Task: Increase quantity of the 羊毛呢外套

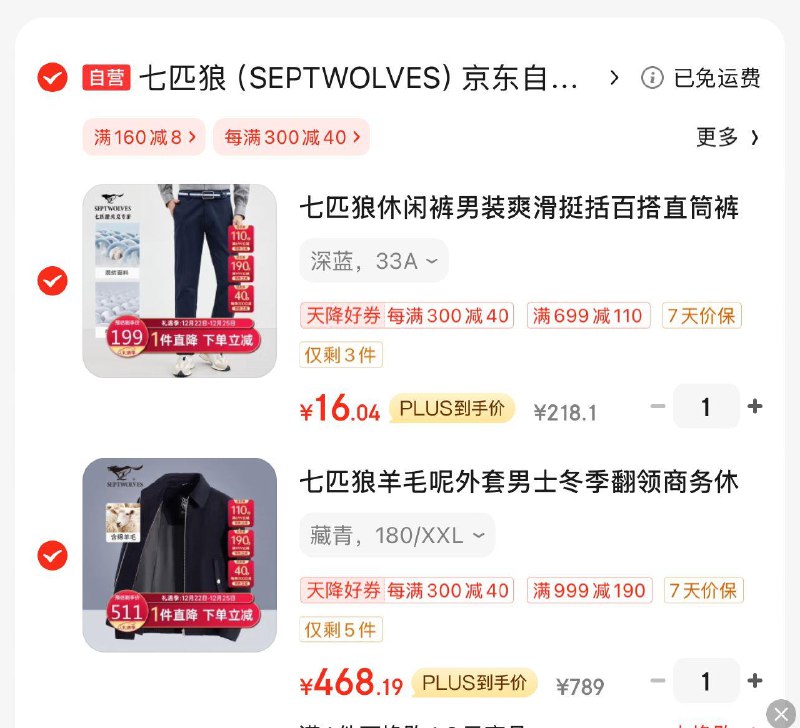Action: 755,681
